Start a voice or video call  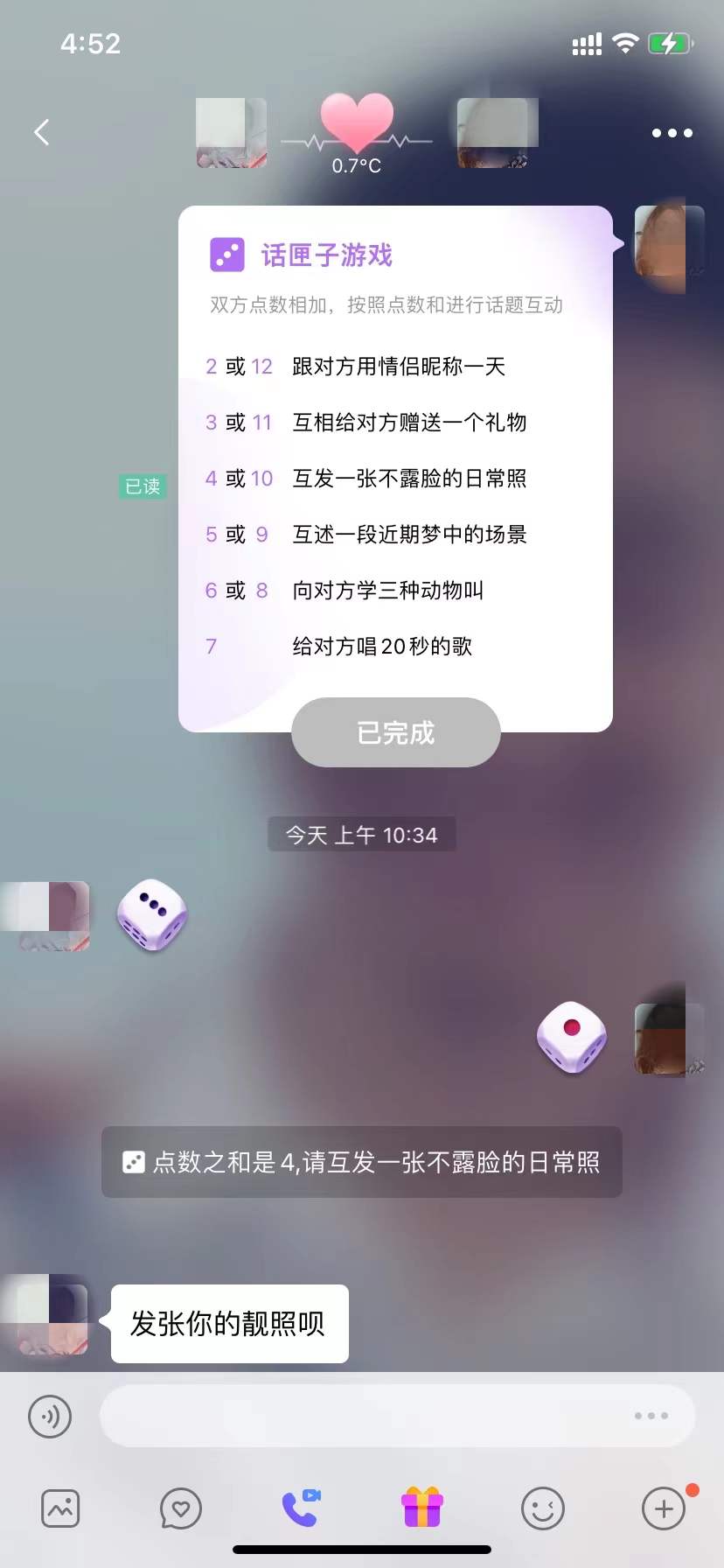pyautogui.click(x=301, y=1508)
